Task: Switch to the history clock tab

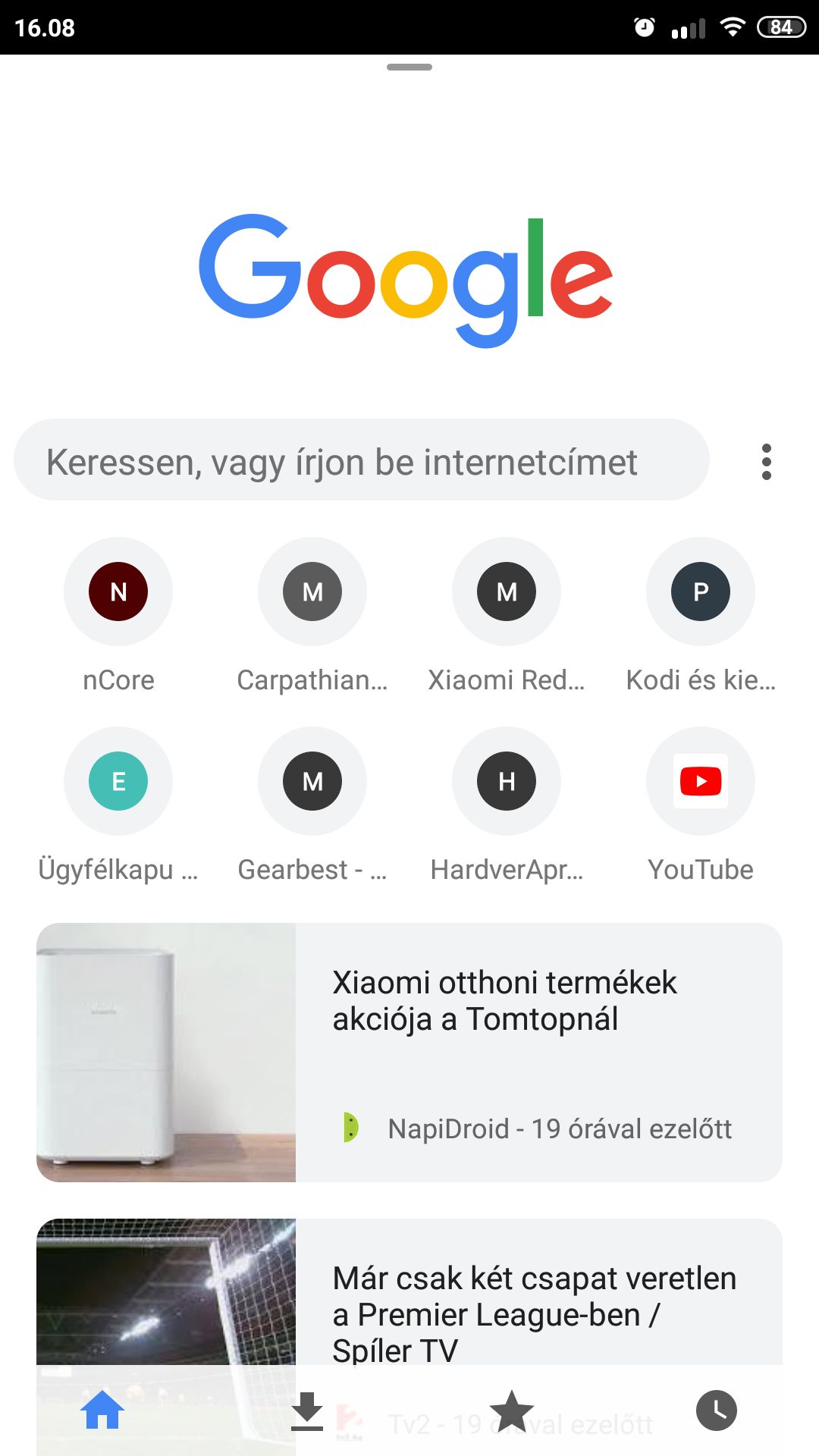Action: 716,1410
